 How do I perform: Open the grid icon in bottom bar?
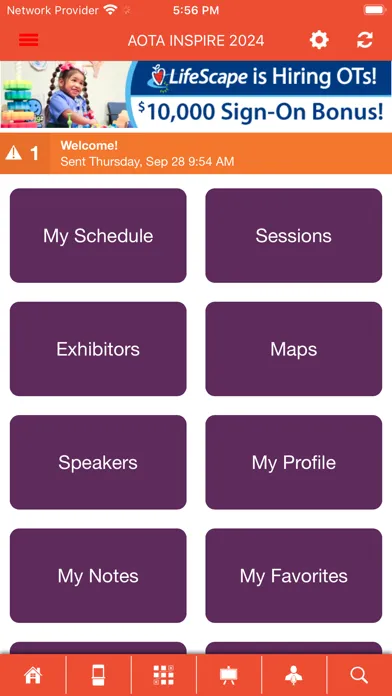click(x=163, y=675)
